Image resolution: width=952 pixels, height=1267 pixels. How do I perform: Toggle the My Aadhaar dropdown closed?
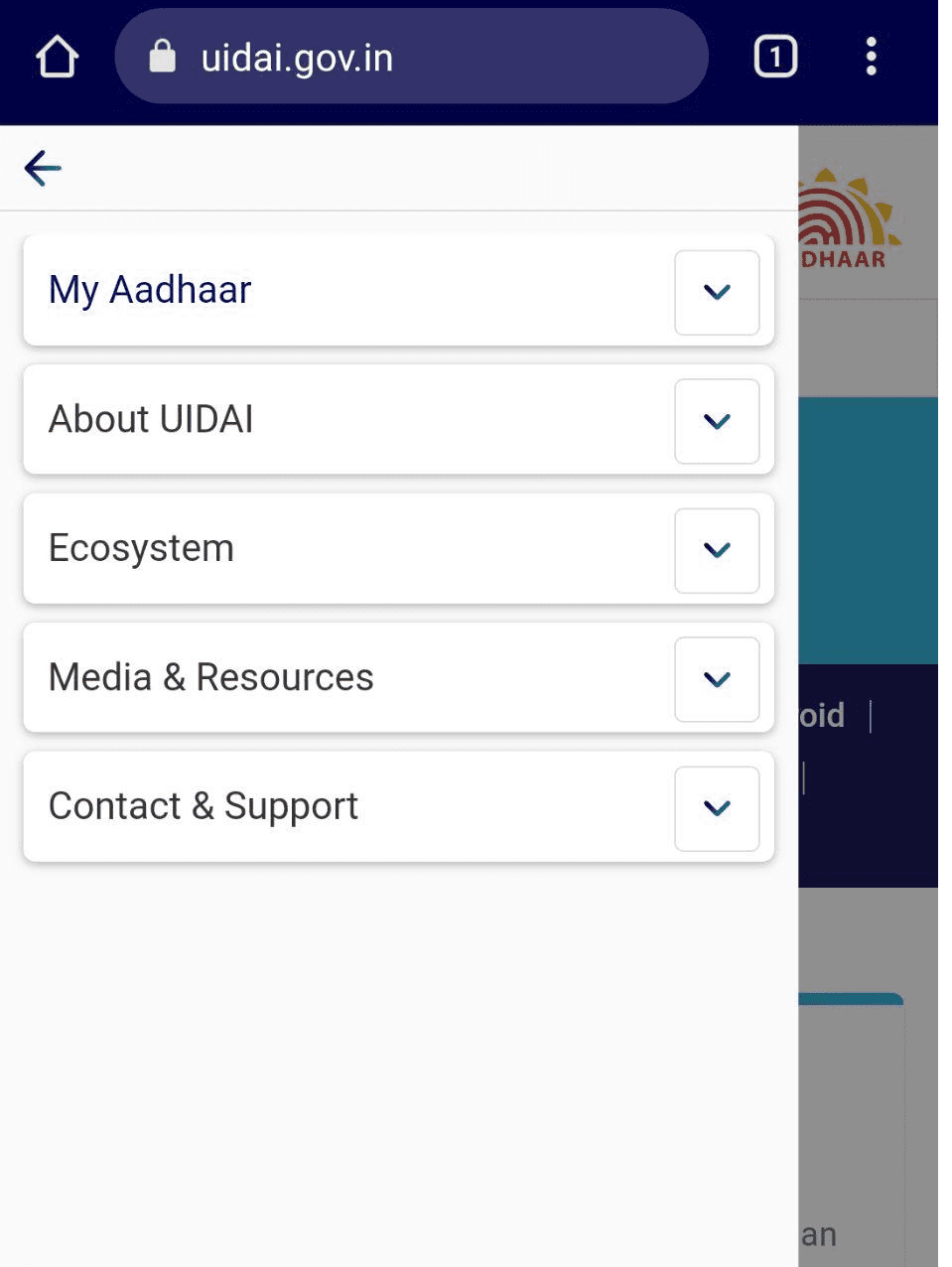717,292
